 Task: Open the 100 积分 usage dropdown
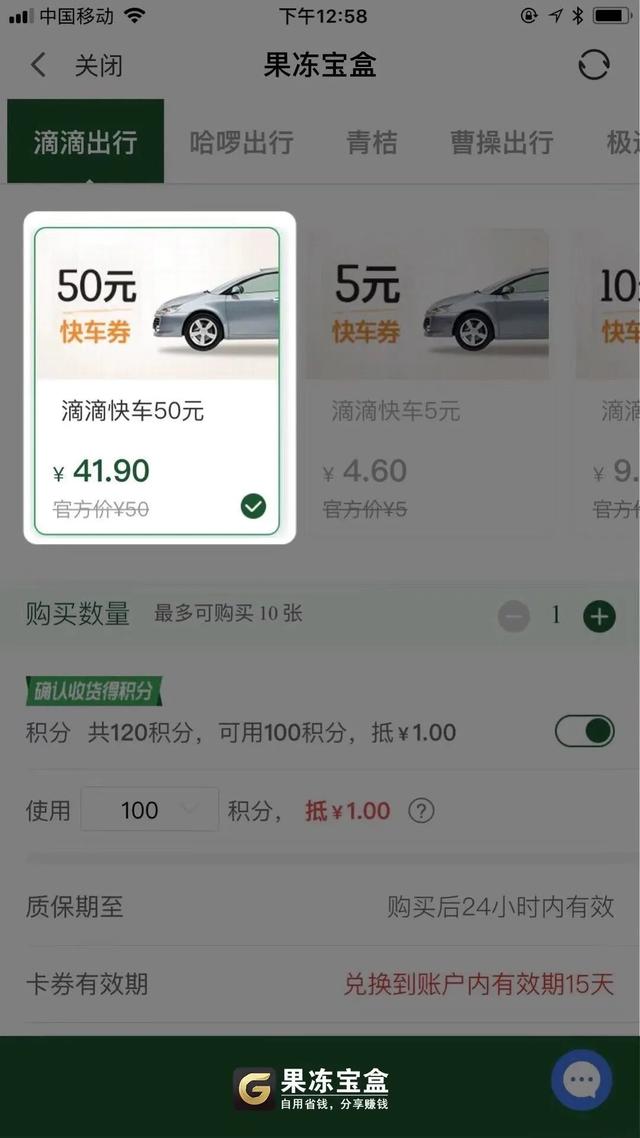(149, 810)
